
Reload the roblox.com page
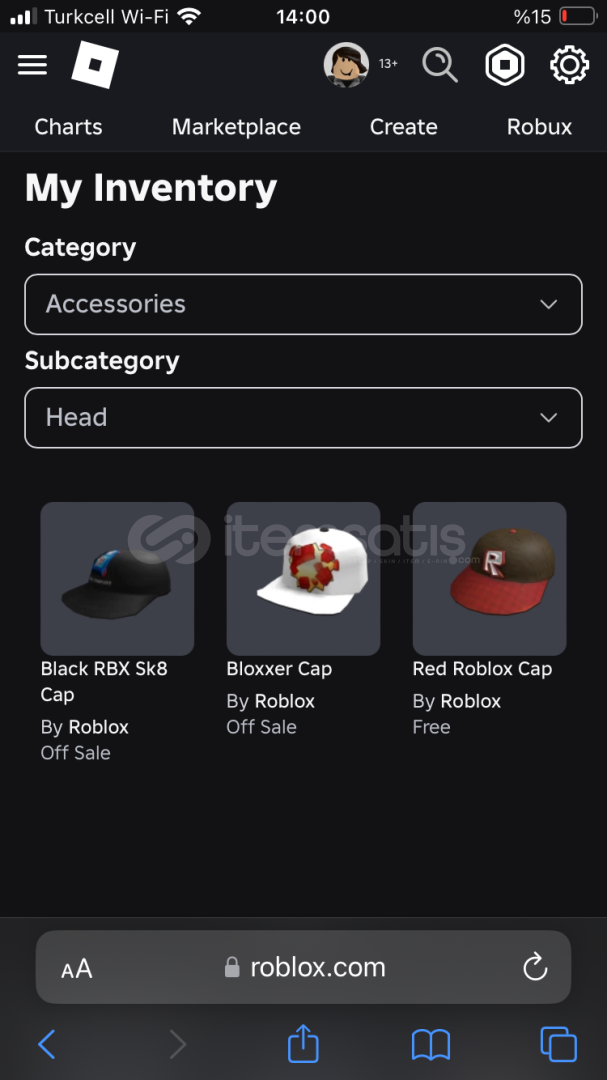pyautogui.click(x=535, y=967)
